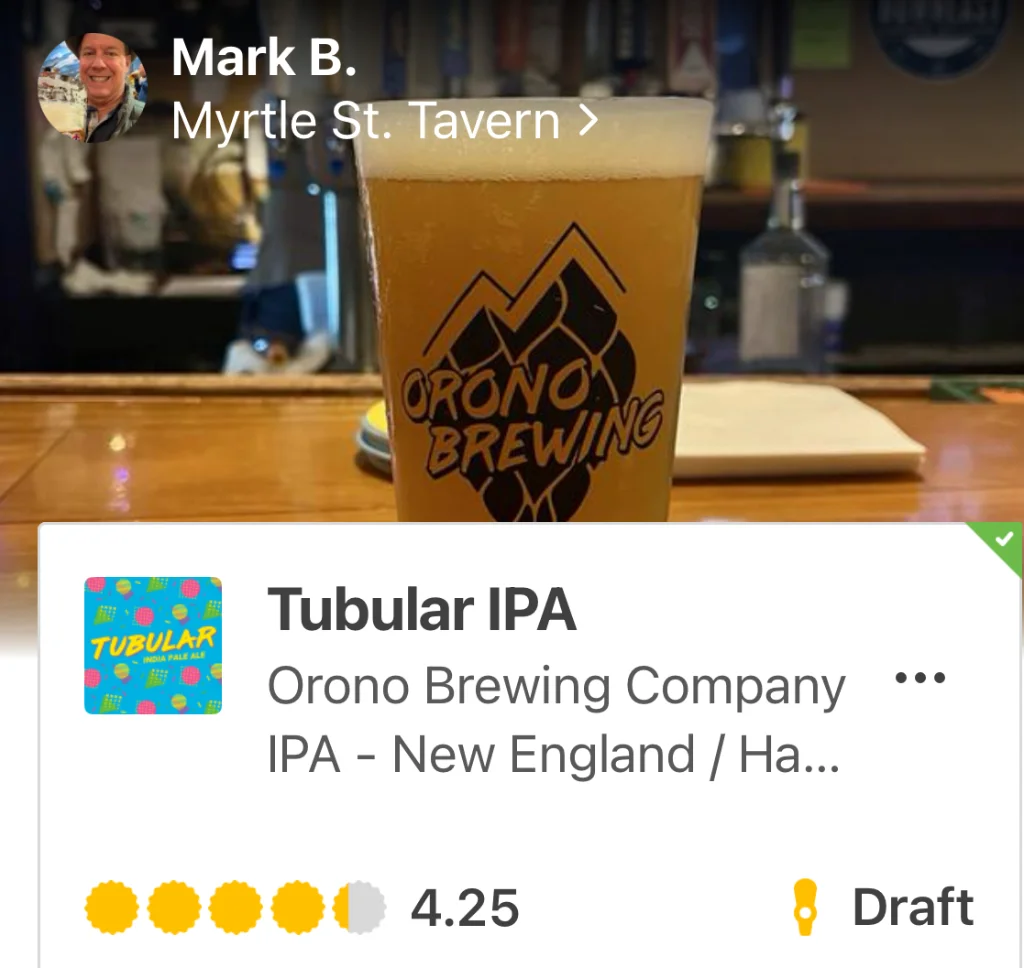Open the Tubular IPA label thumbnail
Viewport: 1024px width, 968px height.
click(x=153, y=646)
